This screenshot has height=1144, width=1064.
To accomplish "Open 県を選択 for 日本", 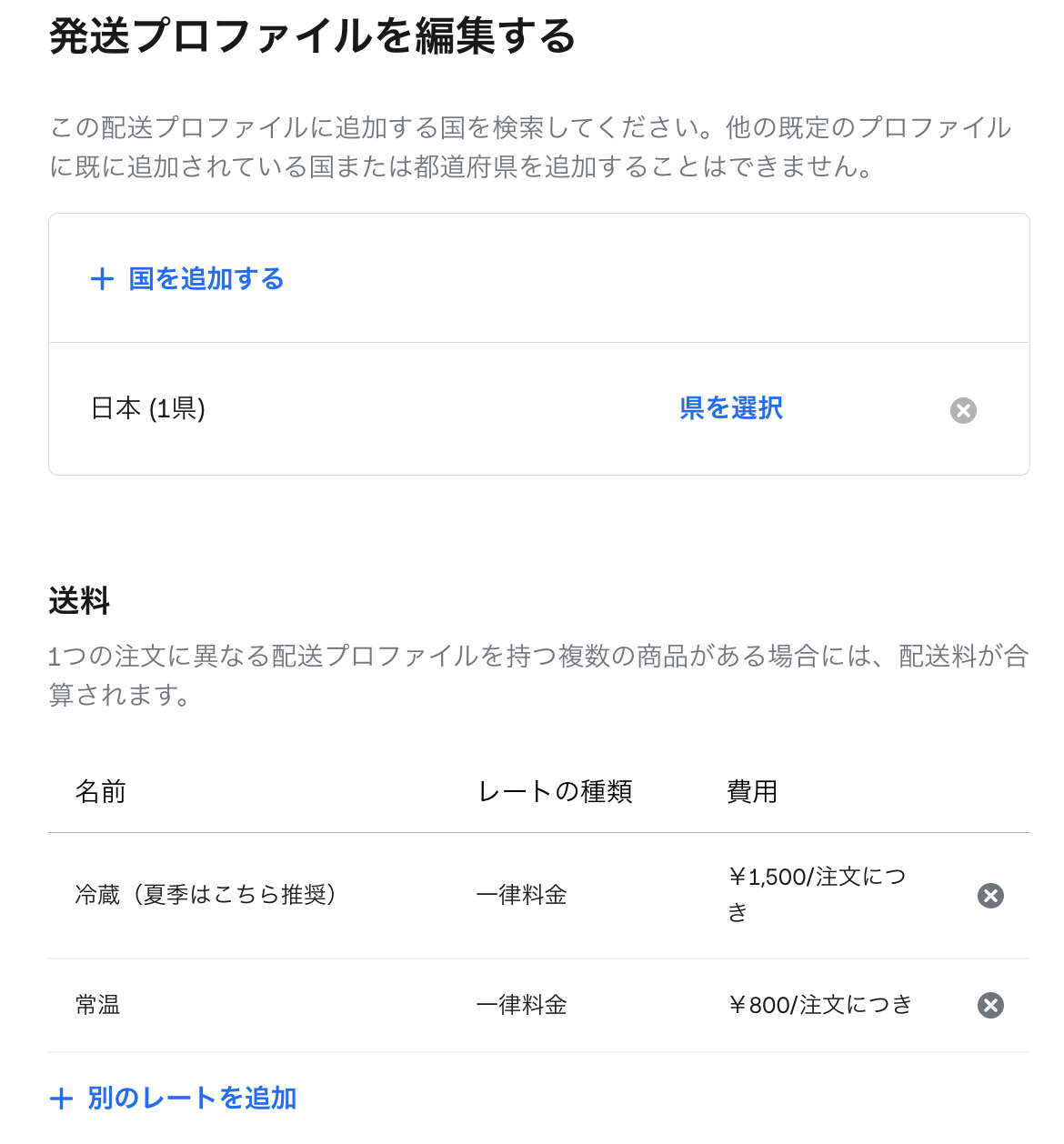I will (731, 408).
